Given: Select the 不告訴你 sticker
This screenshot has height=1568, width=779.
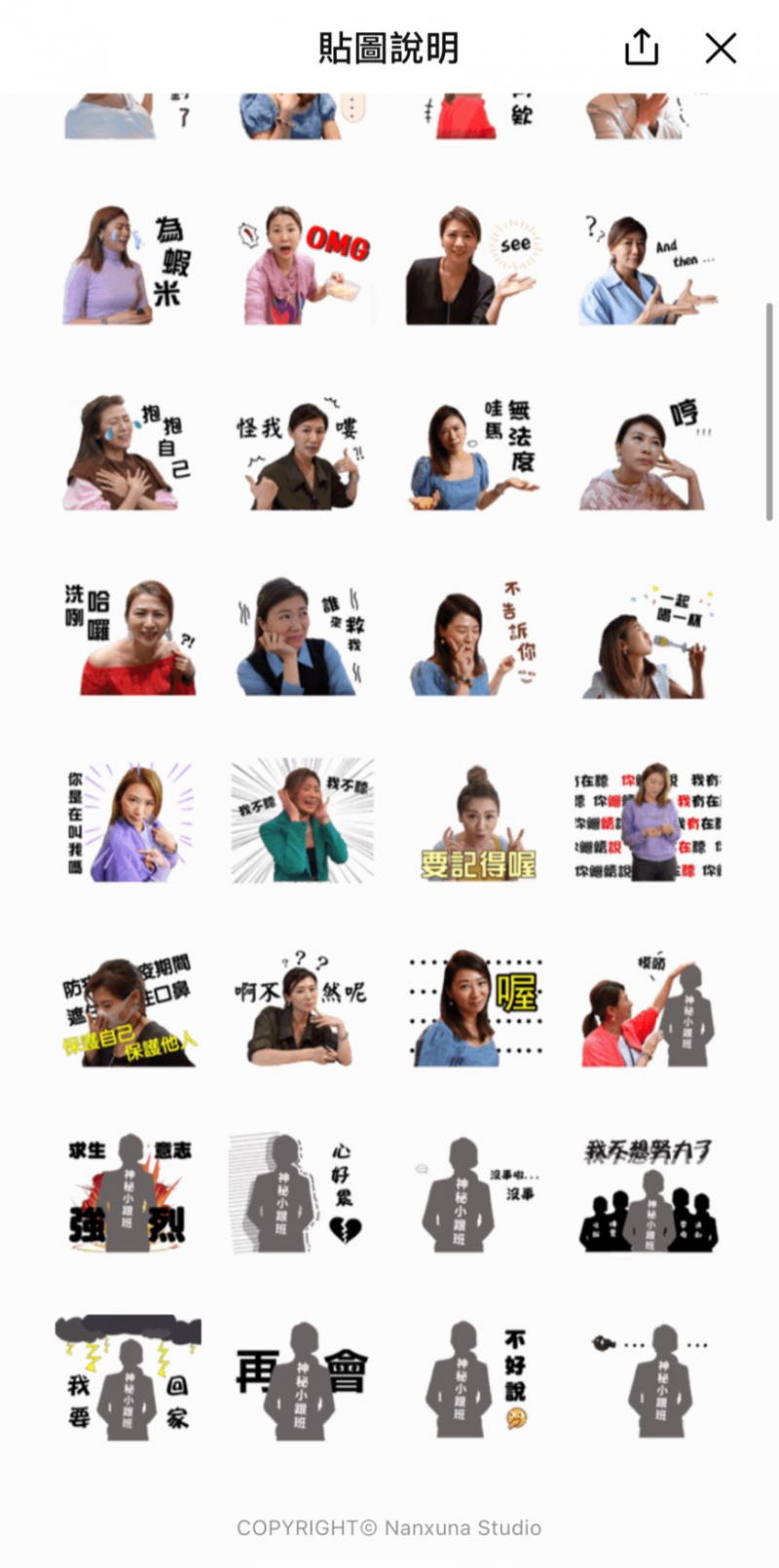Looking at the screenshot, I should tap(474, 637).
